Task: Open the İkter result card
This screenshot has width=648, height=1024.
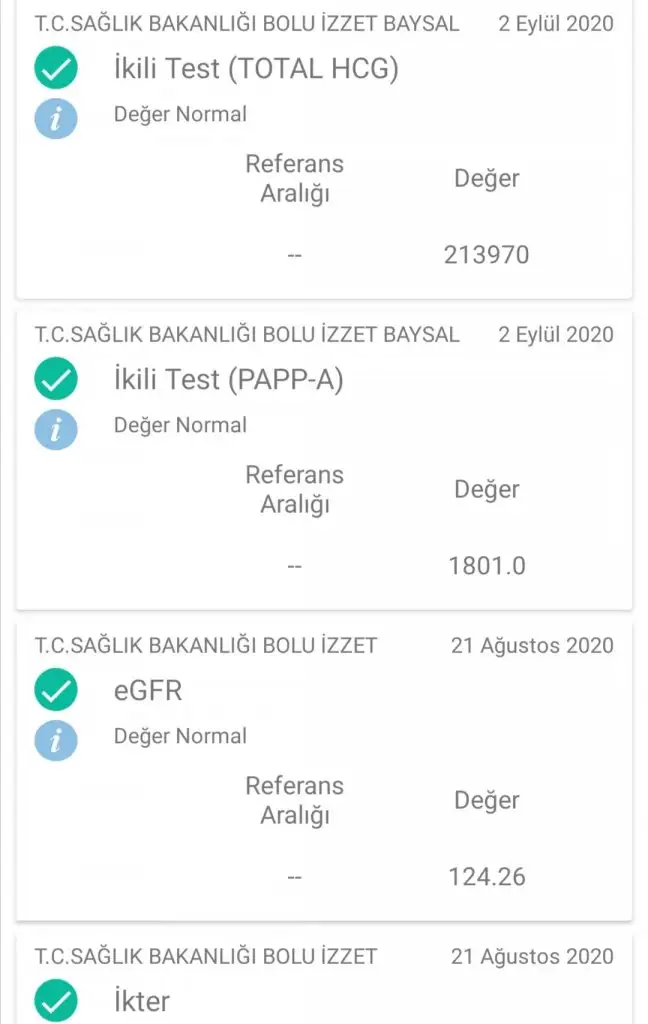Action: (324, 985)
